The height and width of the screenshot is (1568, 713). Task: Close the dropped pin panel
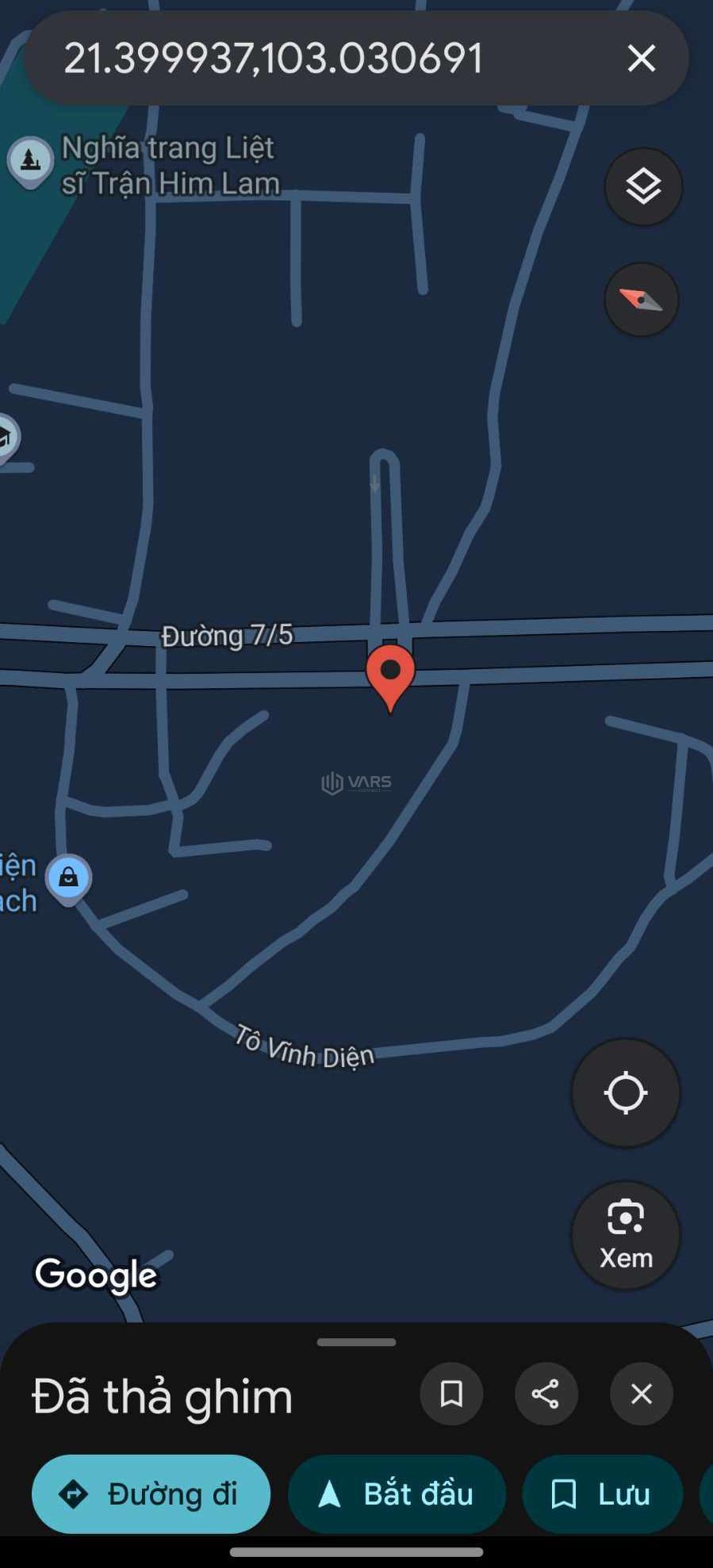[641, 1394]
